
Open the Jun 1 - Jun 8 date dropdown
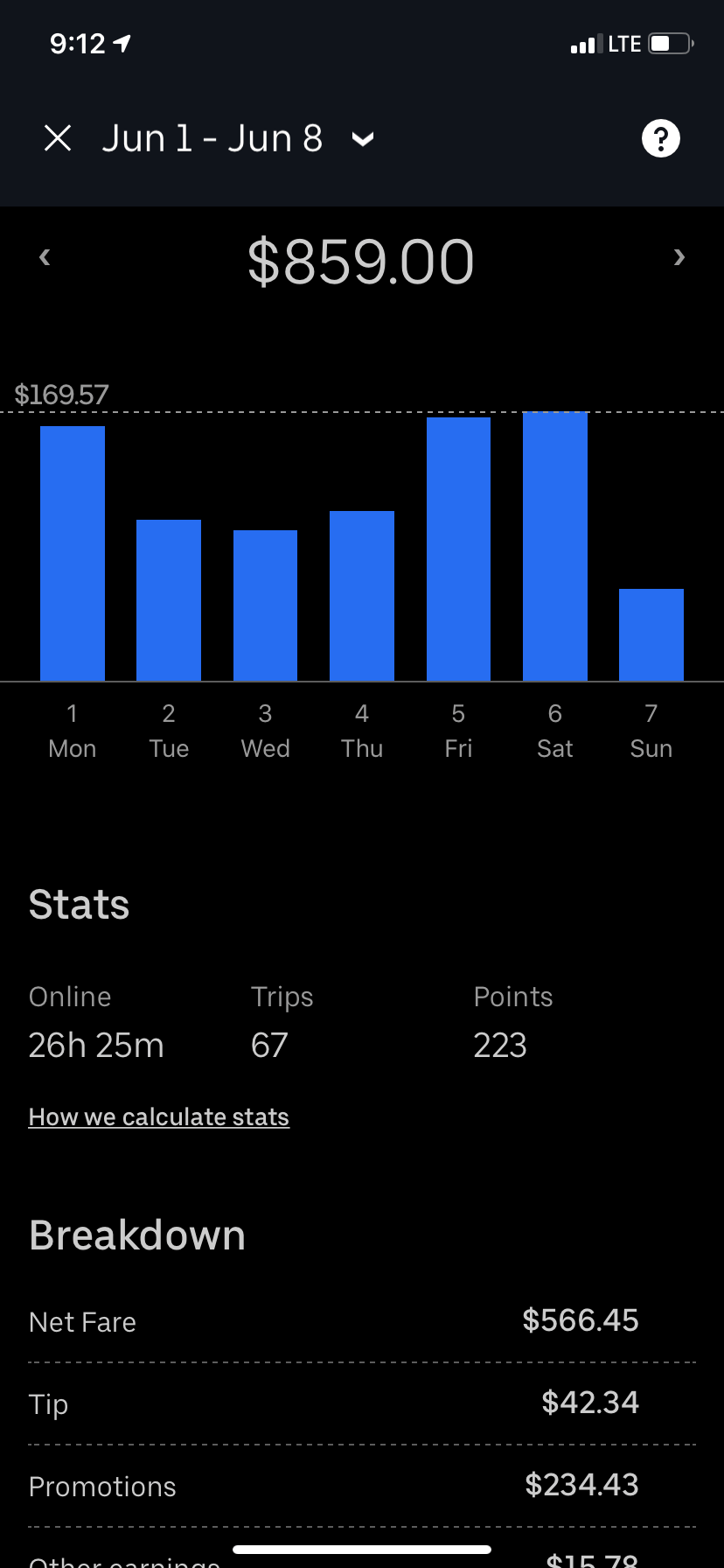tap(362, 139)
